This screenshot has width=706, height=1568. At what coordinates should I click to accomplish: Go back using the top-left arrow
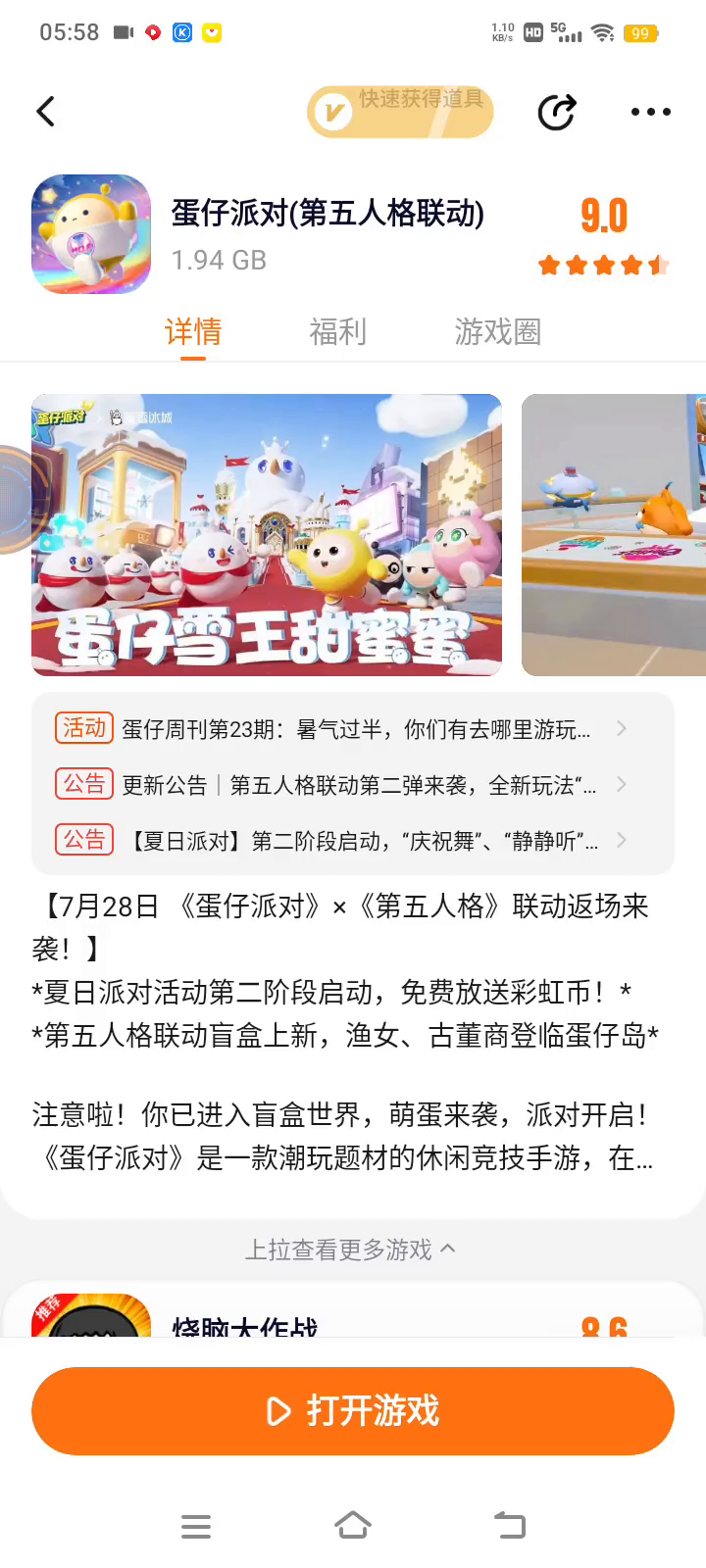46,112
